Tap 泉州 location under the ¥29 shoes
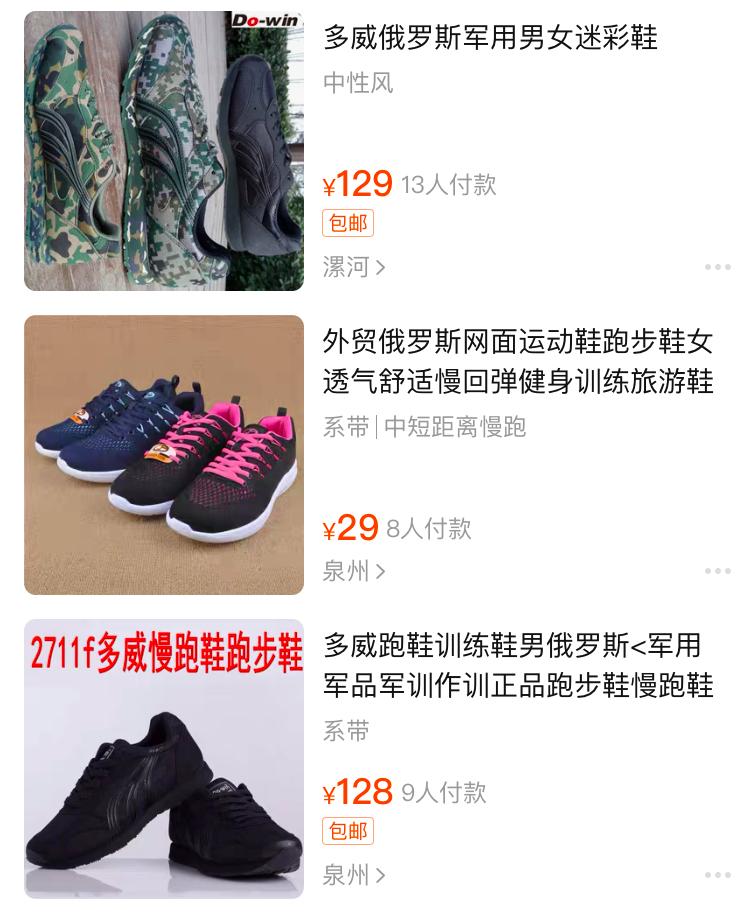Image resolution: width=750 pixels, height=915 pixels. click(x=354, y=571)
